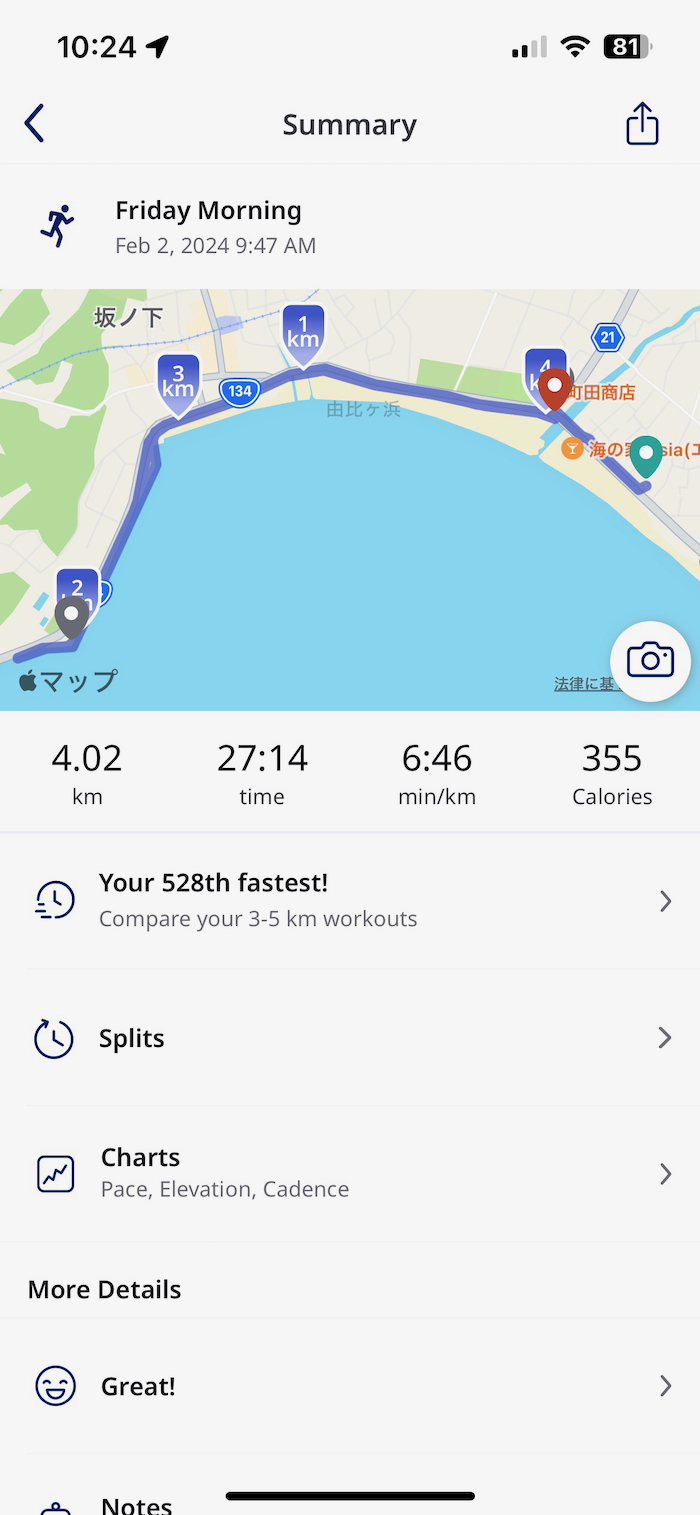Screen dimensions: 700x1515
Task: Share this workout summary
Action: (x=642, y=124)
